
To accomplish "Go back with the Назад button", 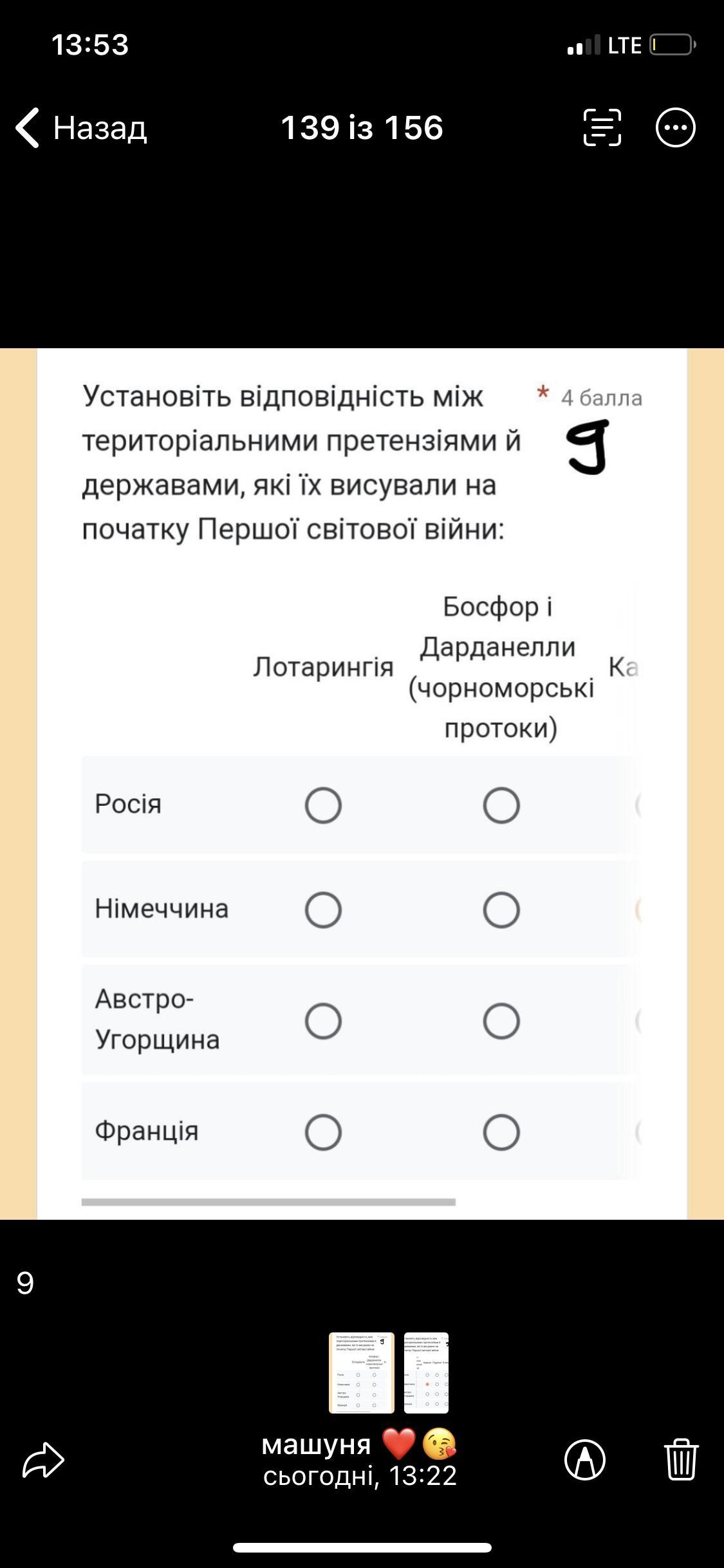I will tap(82, 127).
